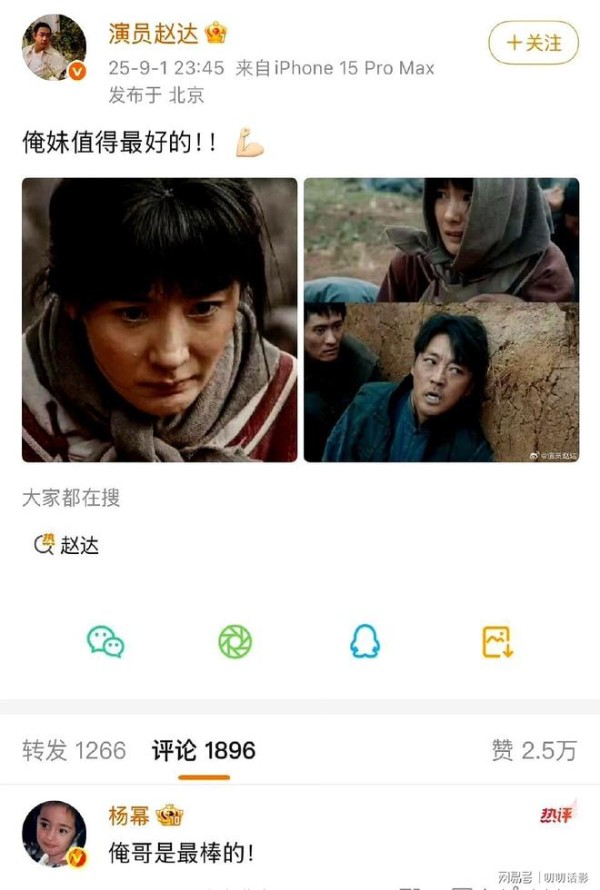Viewport: 600px width, 890px height.
Task: Open the post author's profile avatar
Action: [x=54, y=47]
